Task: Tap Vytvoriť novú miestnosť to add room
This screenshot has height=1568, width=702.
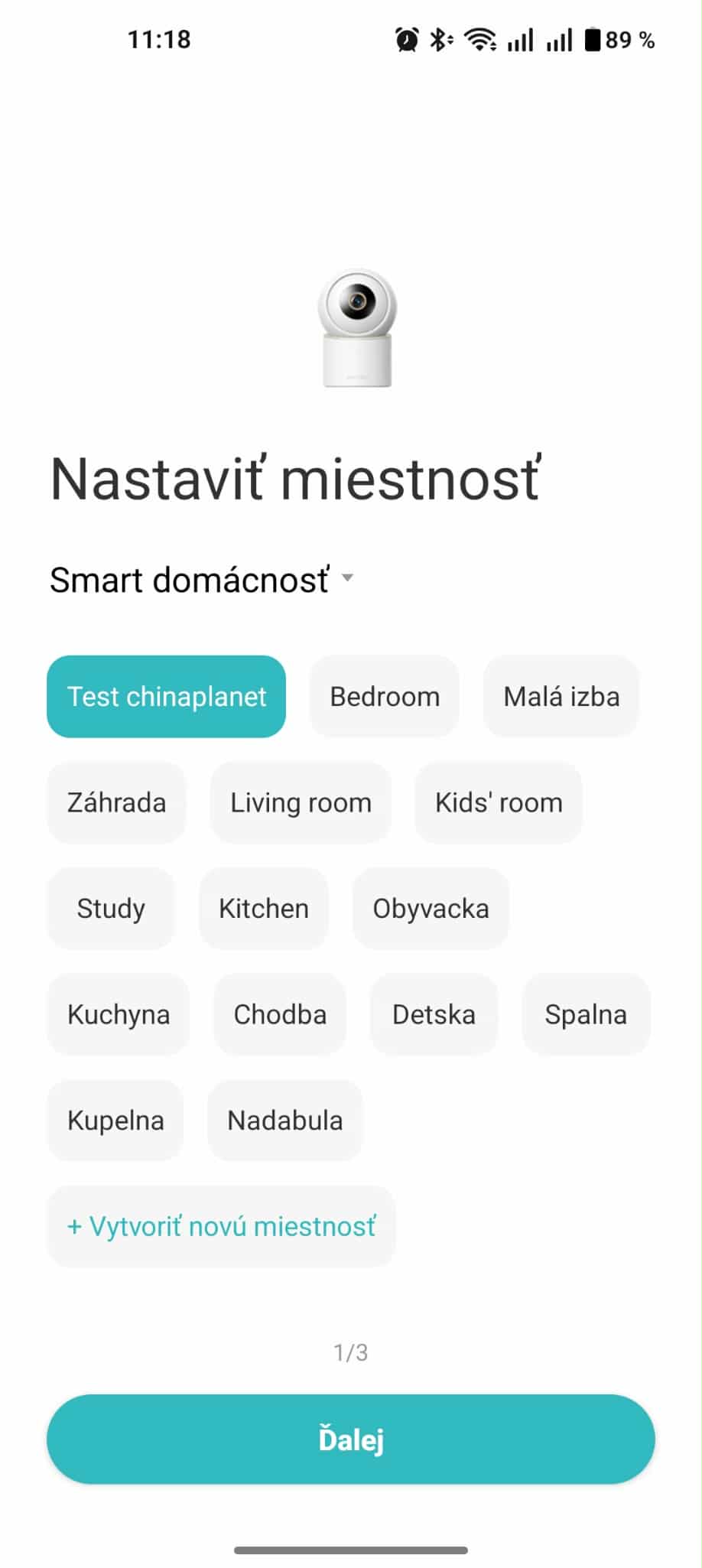Action: tap(221, 1226)
